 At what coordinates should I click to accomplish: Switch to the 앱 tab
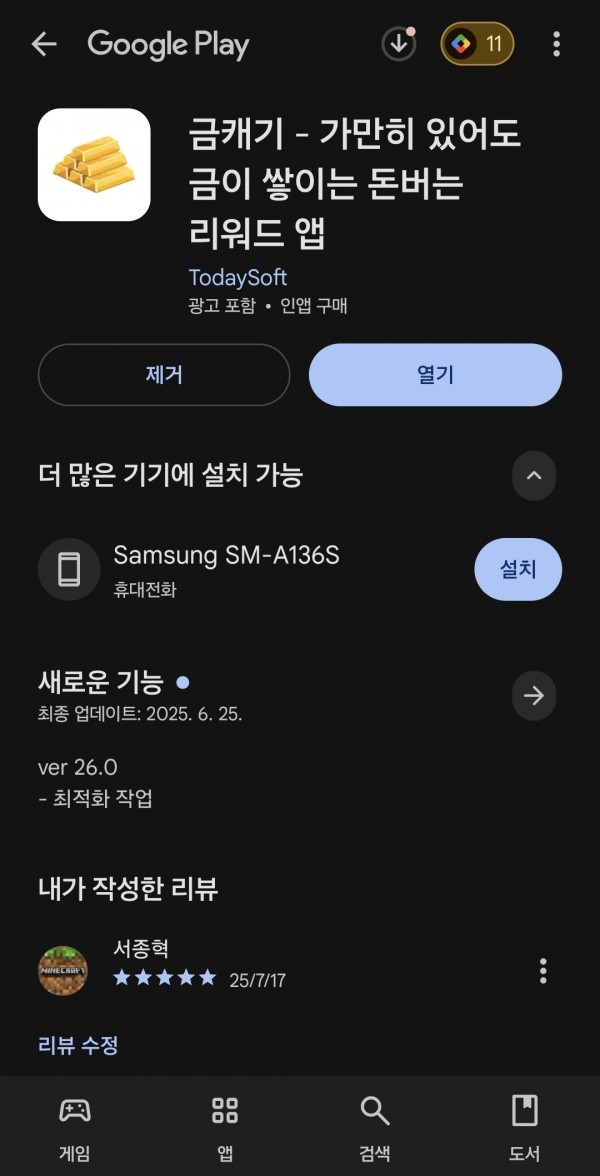point(225,1127)
